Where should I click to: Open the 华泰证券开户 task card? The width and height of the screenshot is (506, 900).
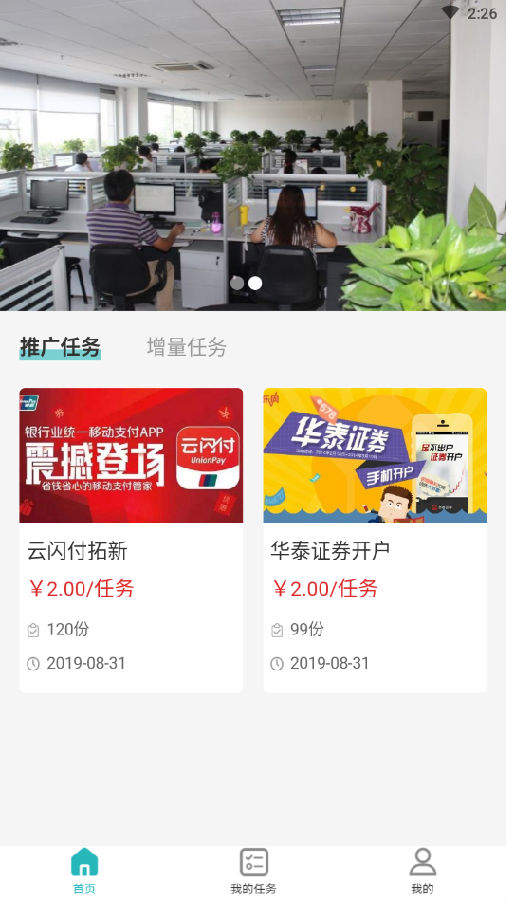coord(375,540)
